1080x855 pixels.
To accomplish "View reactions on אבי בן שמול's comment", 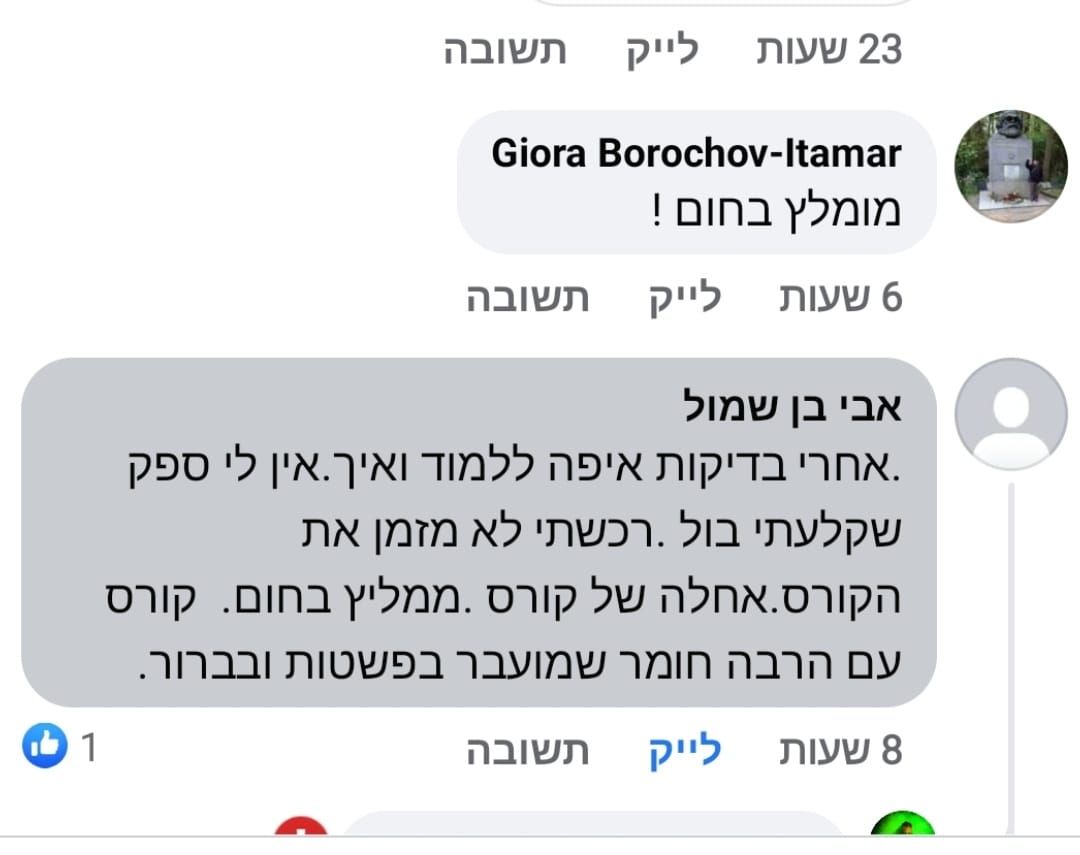I will point(58,748).
